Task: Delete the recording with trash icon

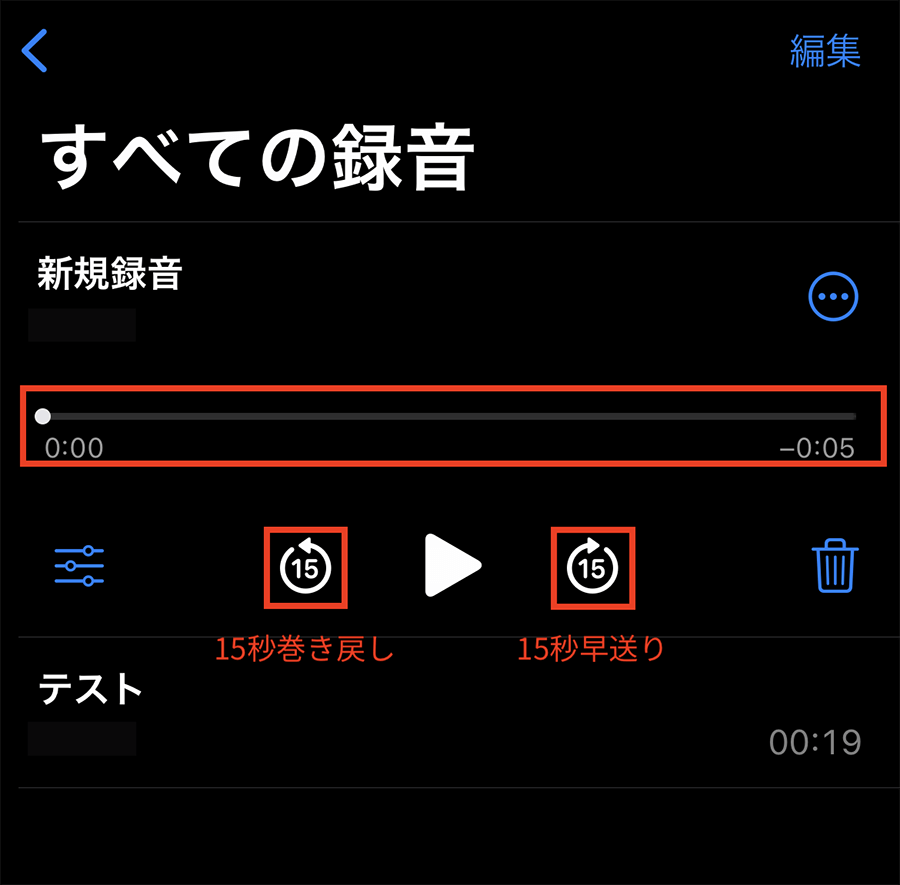Action: [x=835, y=566]
